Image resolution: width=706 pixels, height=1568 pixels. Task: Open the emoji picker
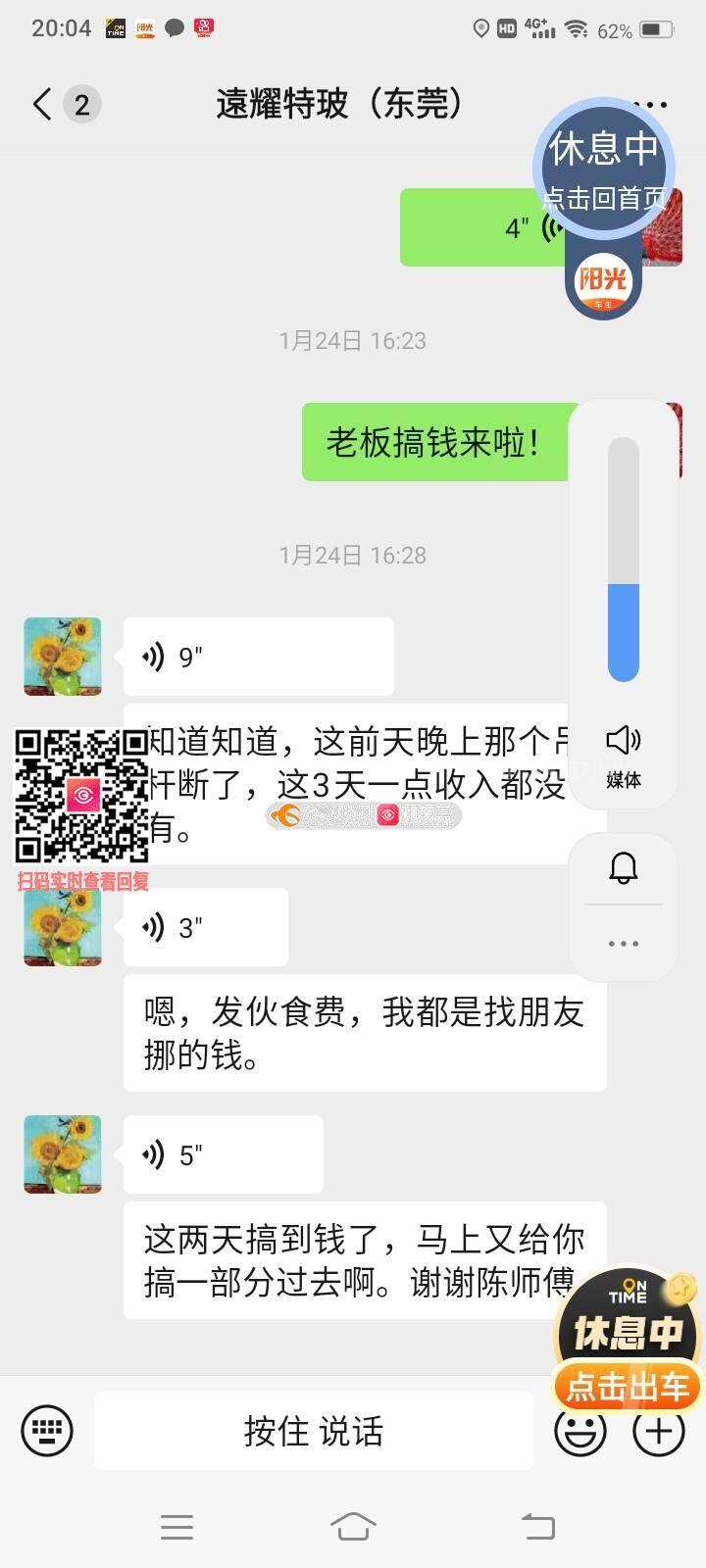tap(580, 1432)
